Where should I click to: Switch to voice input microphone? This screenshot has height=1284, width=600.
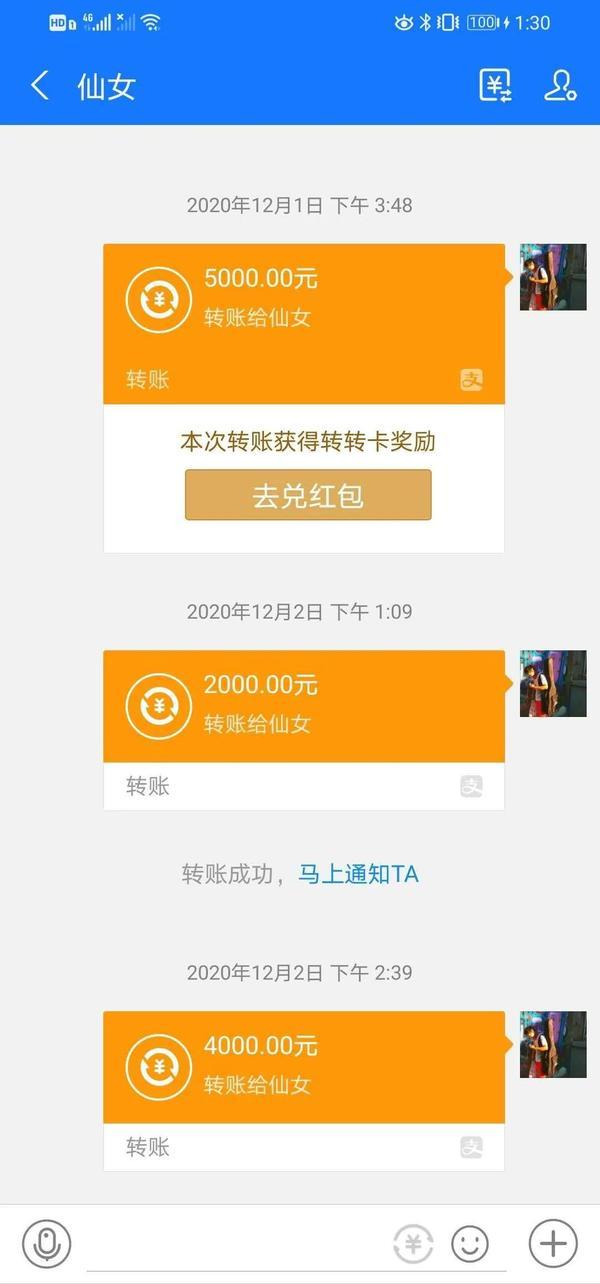point(46,1244)
